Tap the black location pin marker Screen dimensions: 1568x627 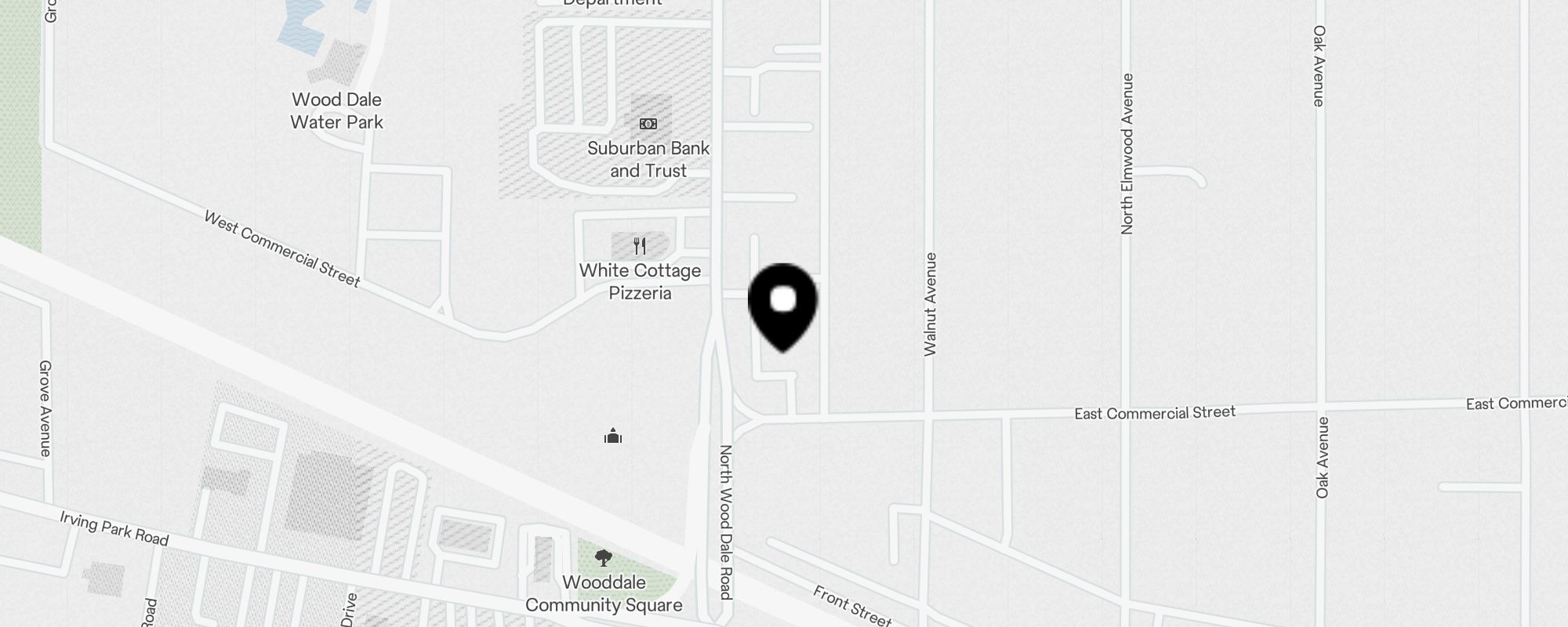click(x=782, y=304)
